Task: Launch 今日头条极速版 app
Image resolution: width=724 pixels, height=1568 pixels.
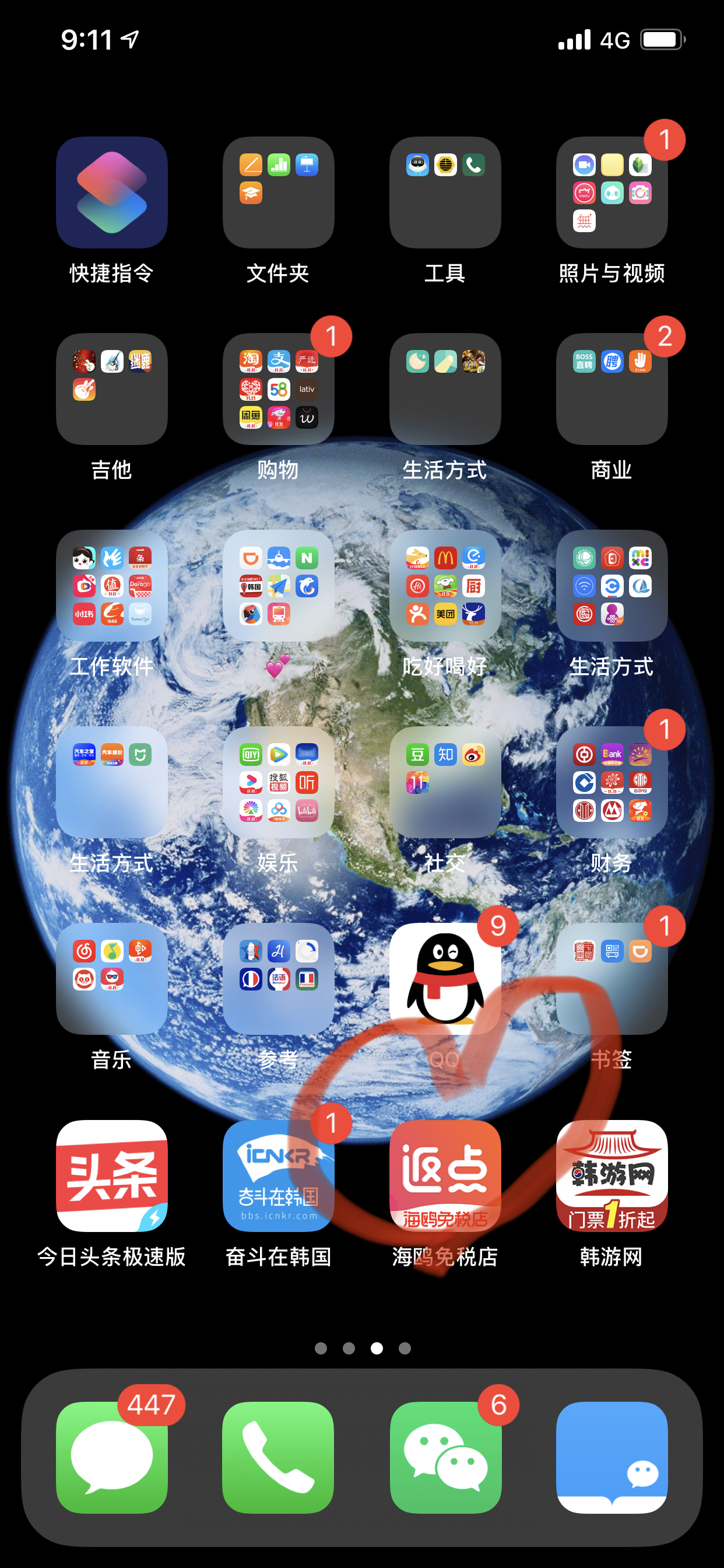Action: 111,1175
